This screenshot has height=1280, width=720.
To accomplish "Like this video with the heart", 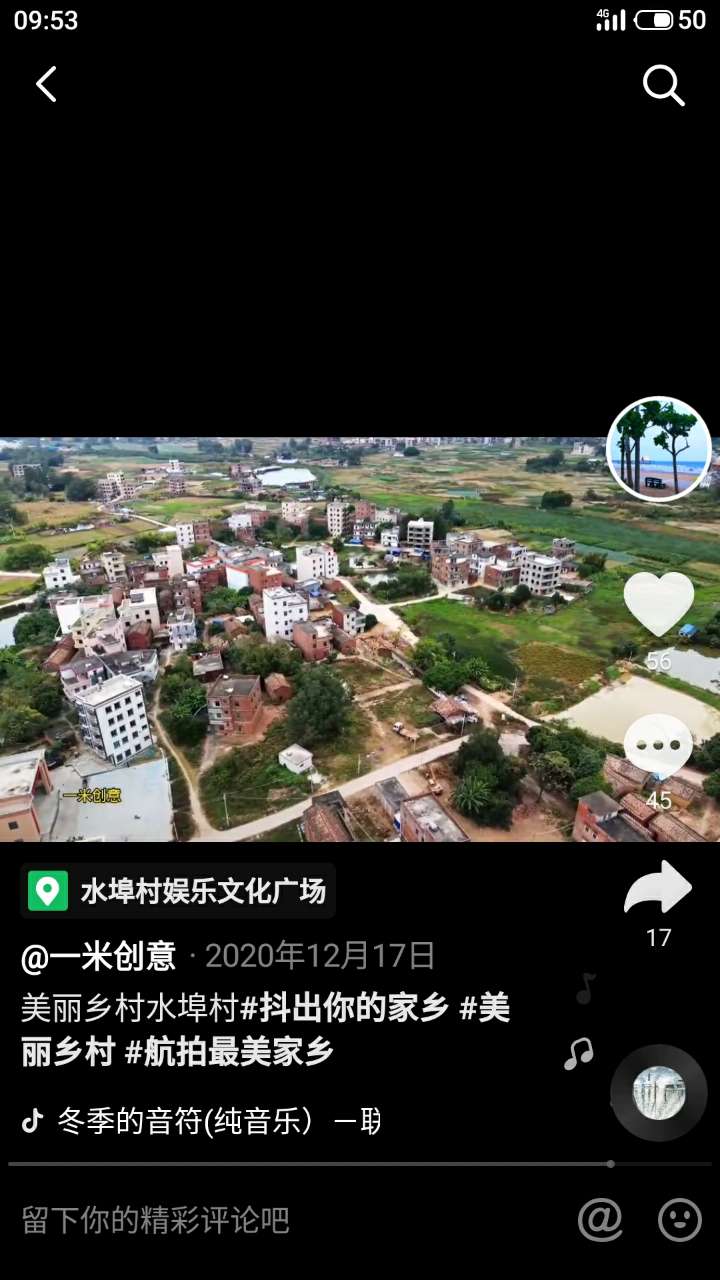I will pyautogui.click(x=658, y=604).
